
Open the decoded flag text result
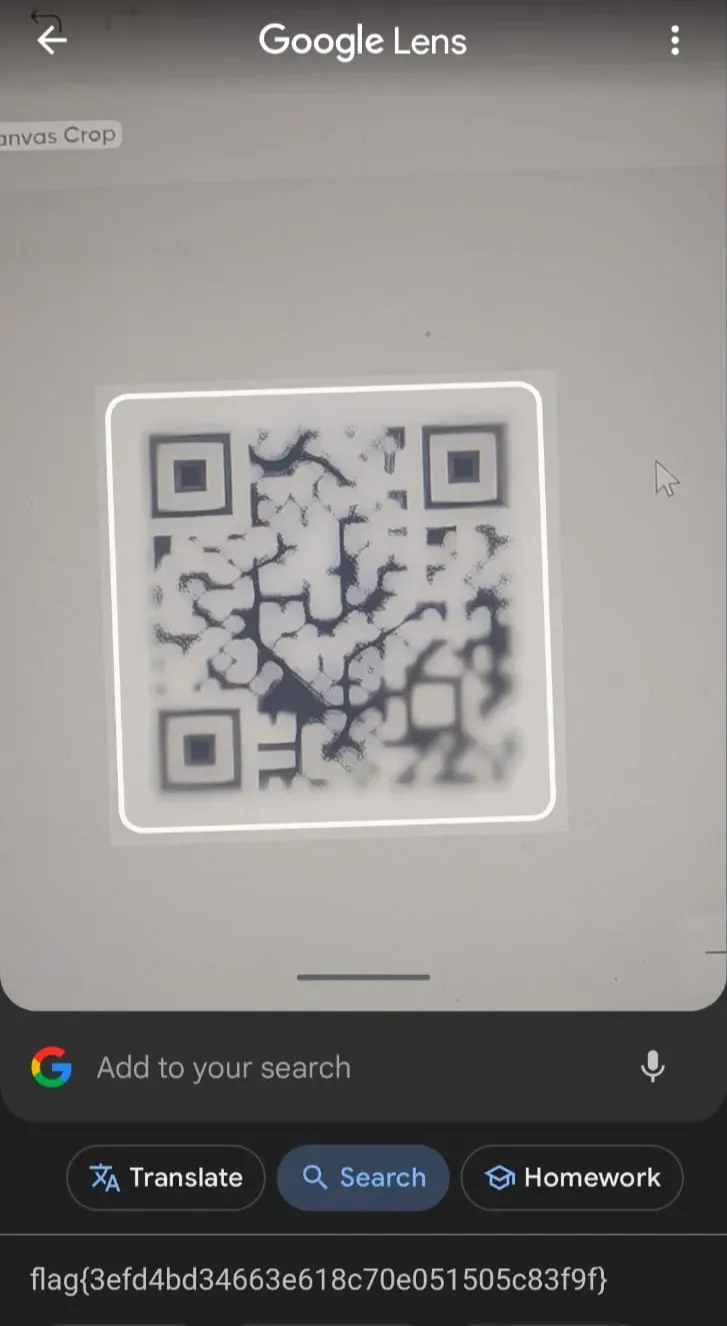click(x=318, y=1278)
